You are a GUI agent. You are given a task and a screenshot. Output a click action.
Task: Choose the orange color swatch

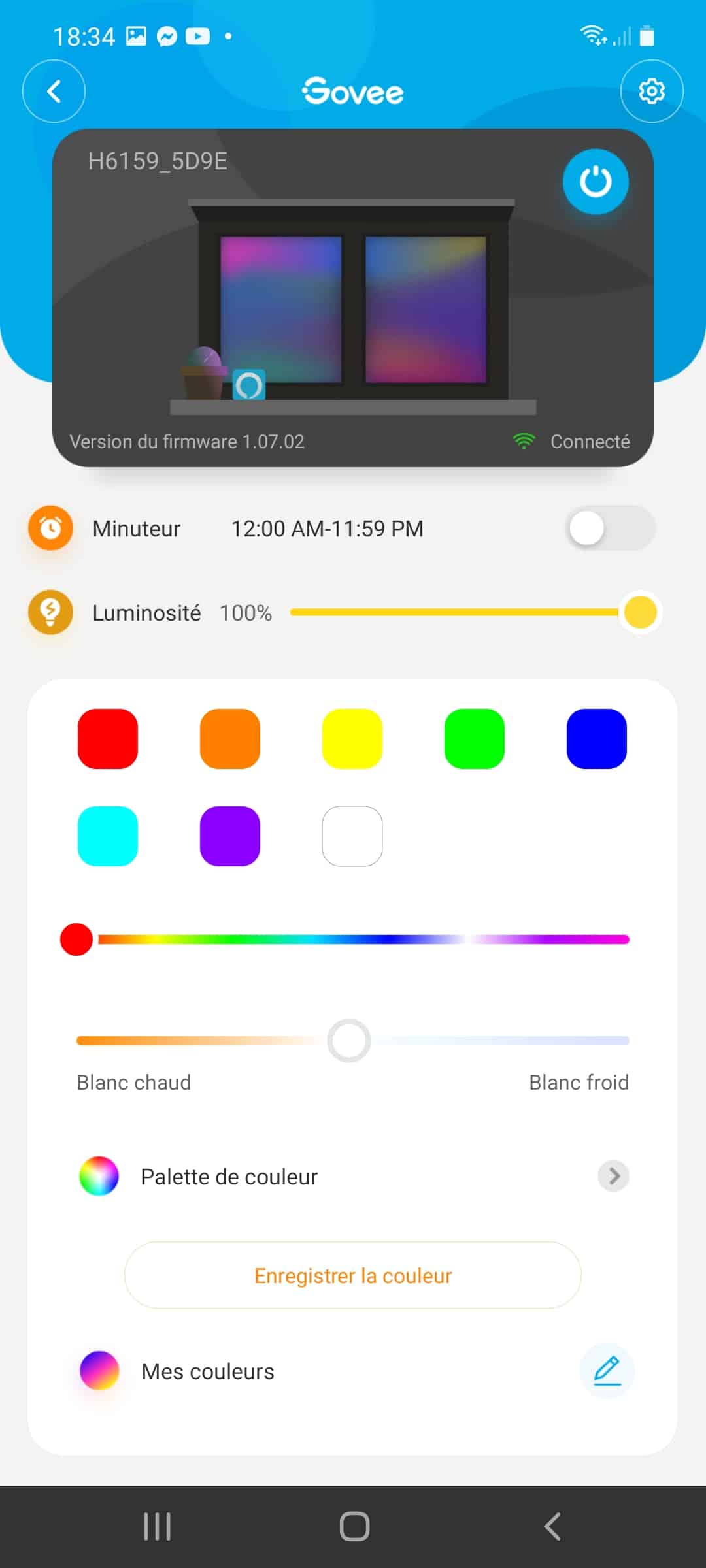230,738
